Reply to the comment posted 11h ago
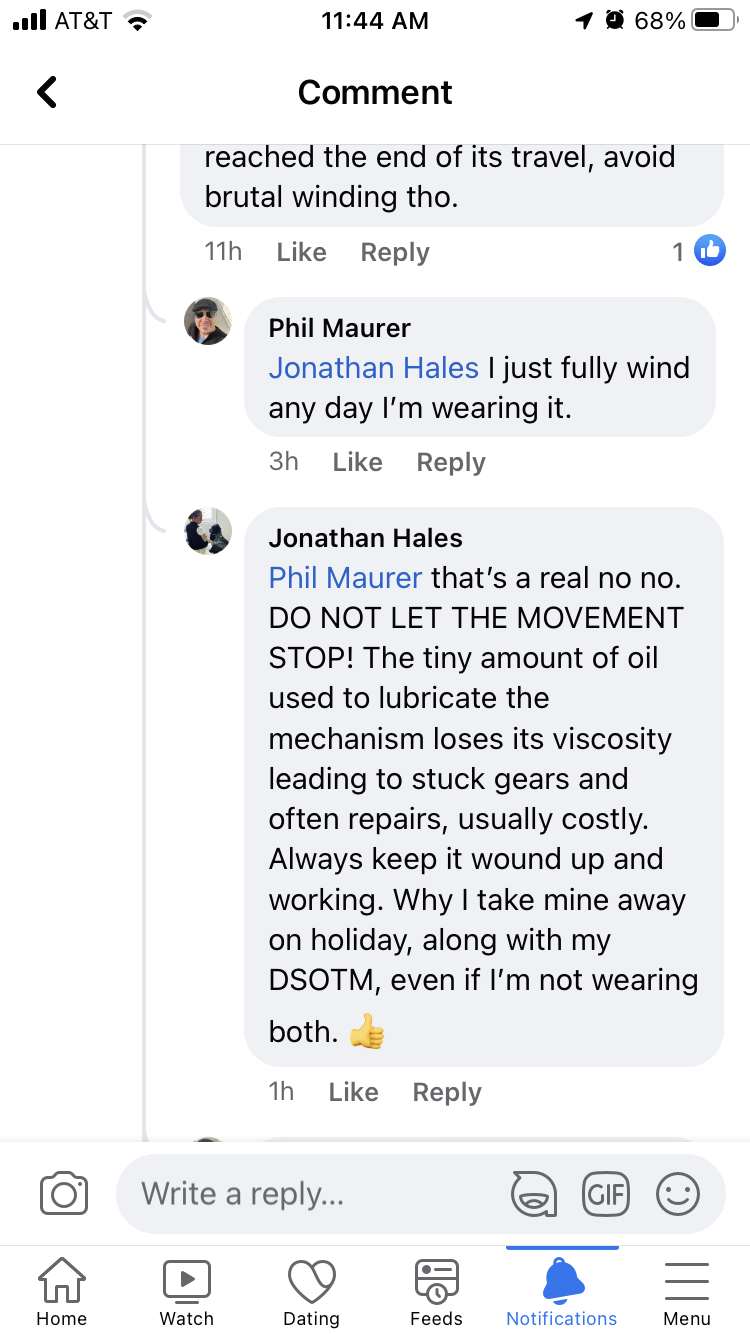This screenshot has width=750, height=1334. (x=394, y=252)
